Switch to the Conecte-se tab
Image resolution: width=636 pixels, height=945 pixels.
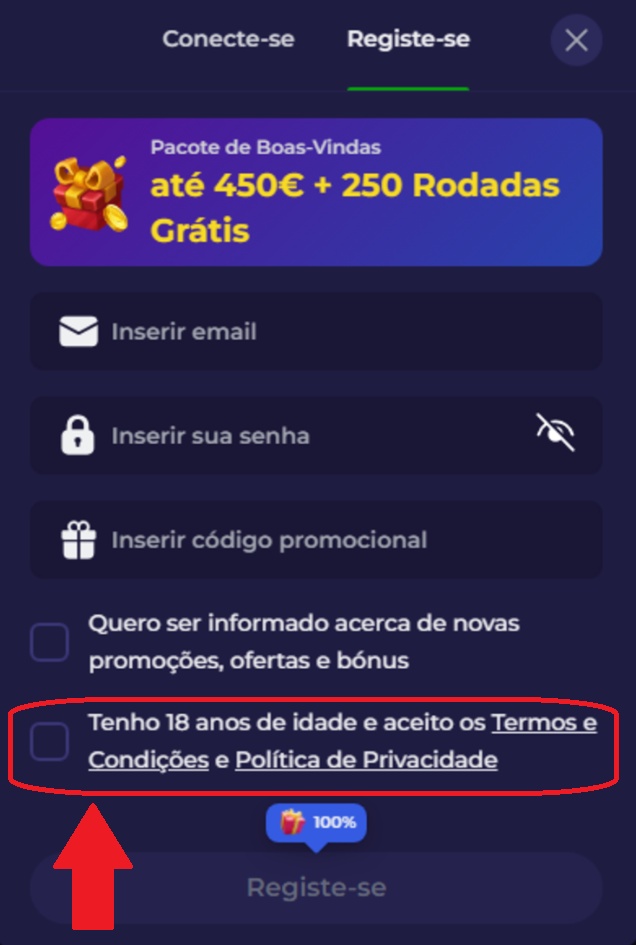coord(228,39)
